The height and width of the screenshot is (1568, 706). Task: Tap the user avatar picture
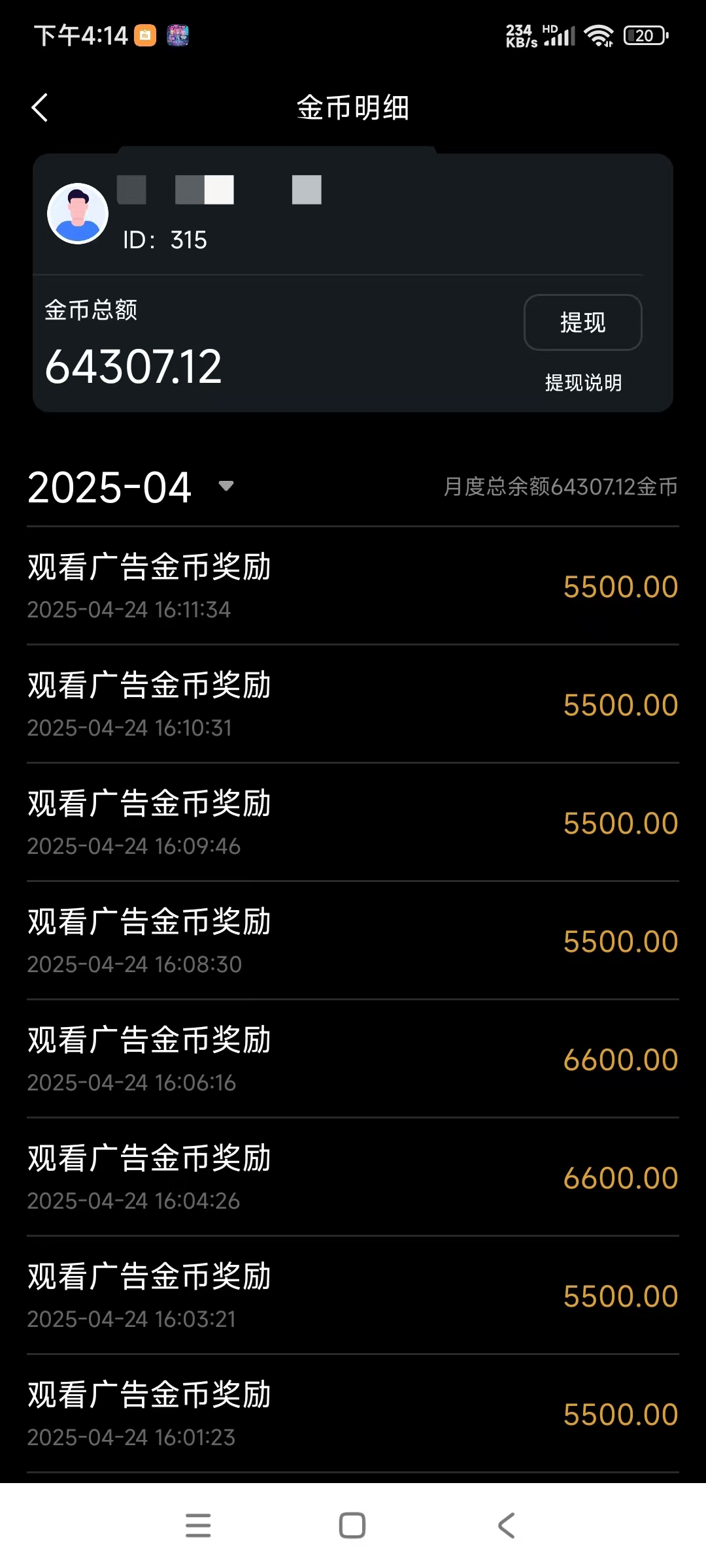click(x=78, y=214)
